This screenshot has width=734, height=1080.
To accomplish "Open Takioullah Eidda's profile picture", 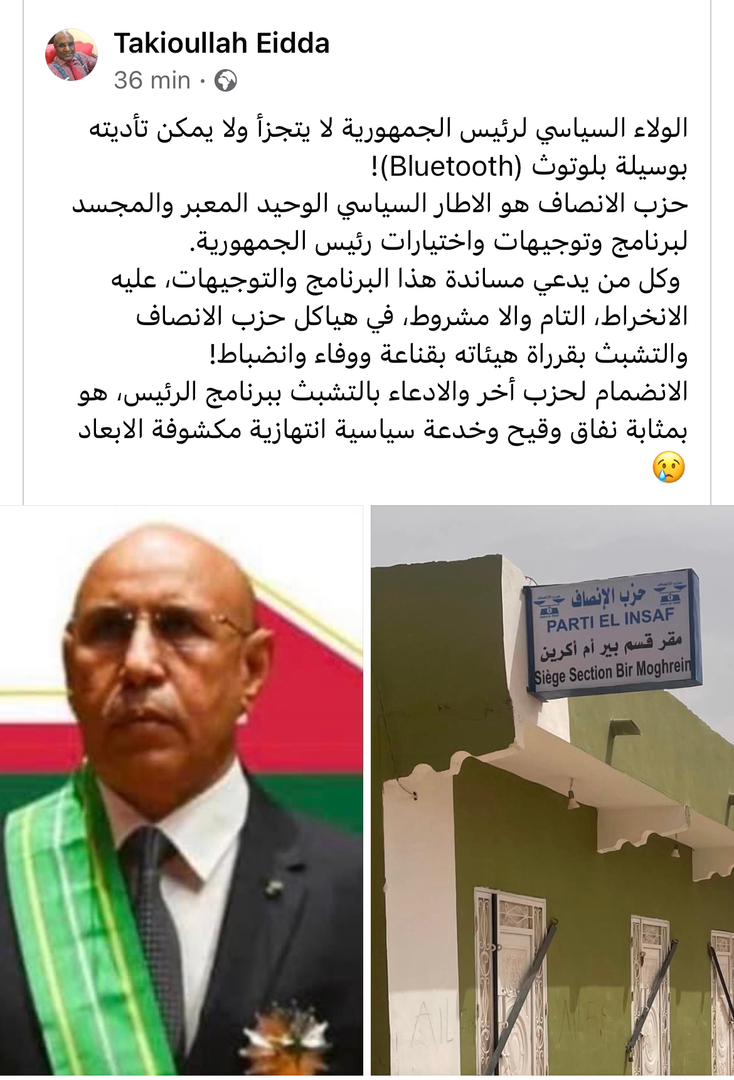I will tap(71, 55).
